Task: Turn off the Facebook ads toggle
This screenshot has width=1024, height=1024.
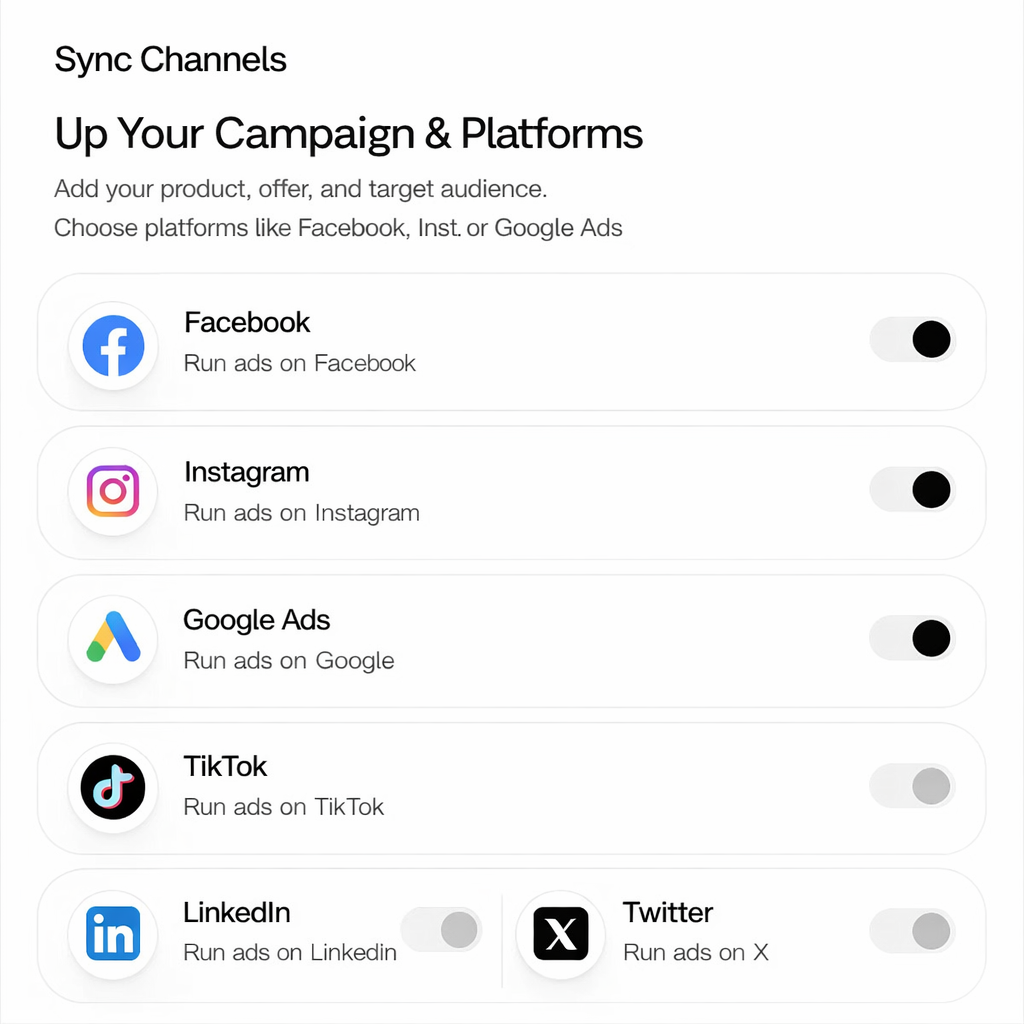Action: click(x=913, y=340)
